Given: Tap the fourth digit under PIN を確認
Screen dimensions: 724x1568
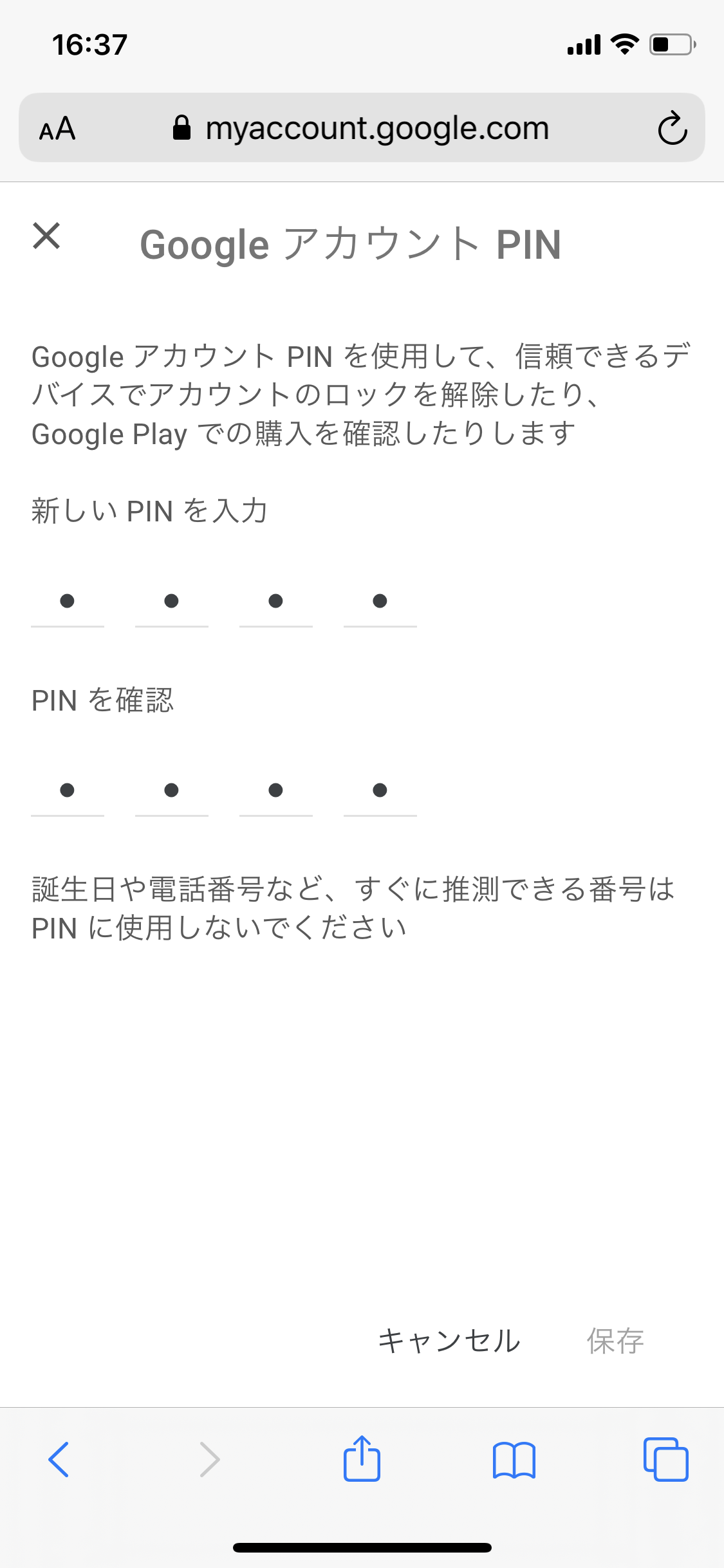Looking at the screenshot, I should pos(380,794).
